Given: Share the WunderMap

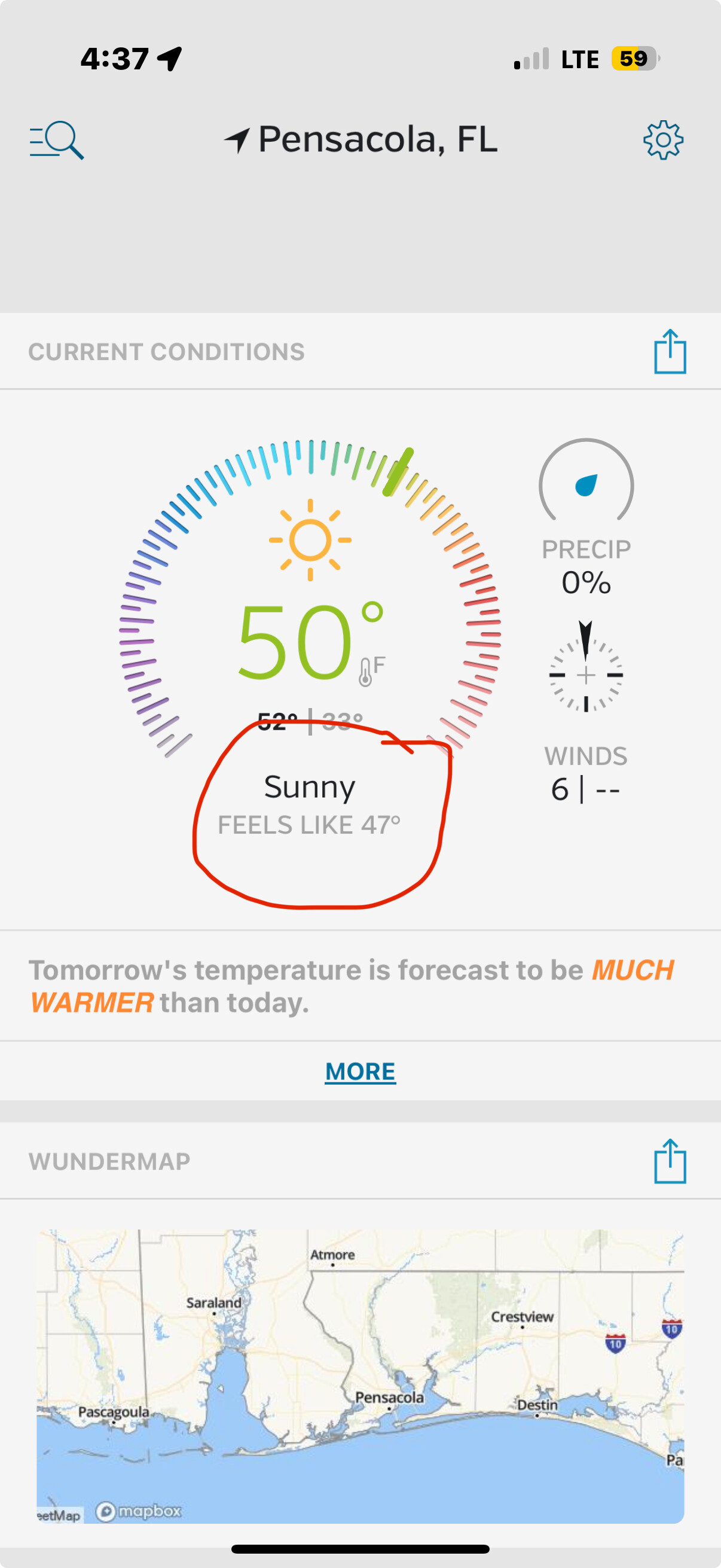Looking at the screenshot, I should (669, 1161).
